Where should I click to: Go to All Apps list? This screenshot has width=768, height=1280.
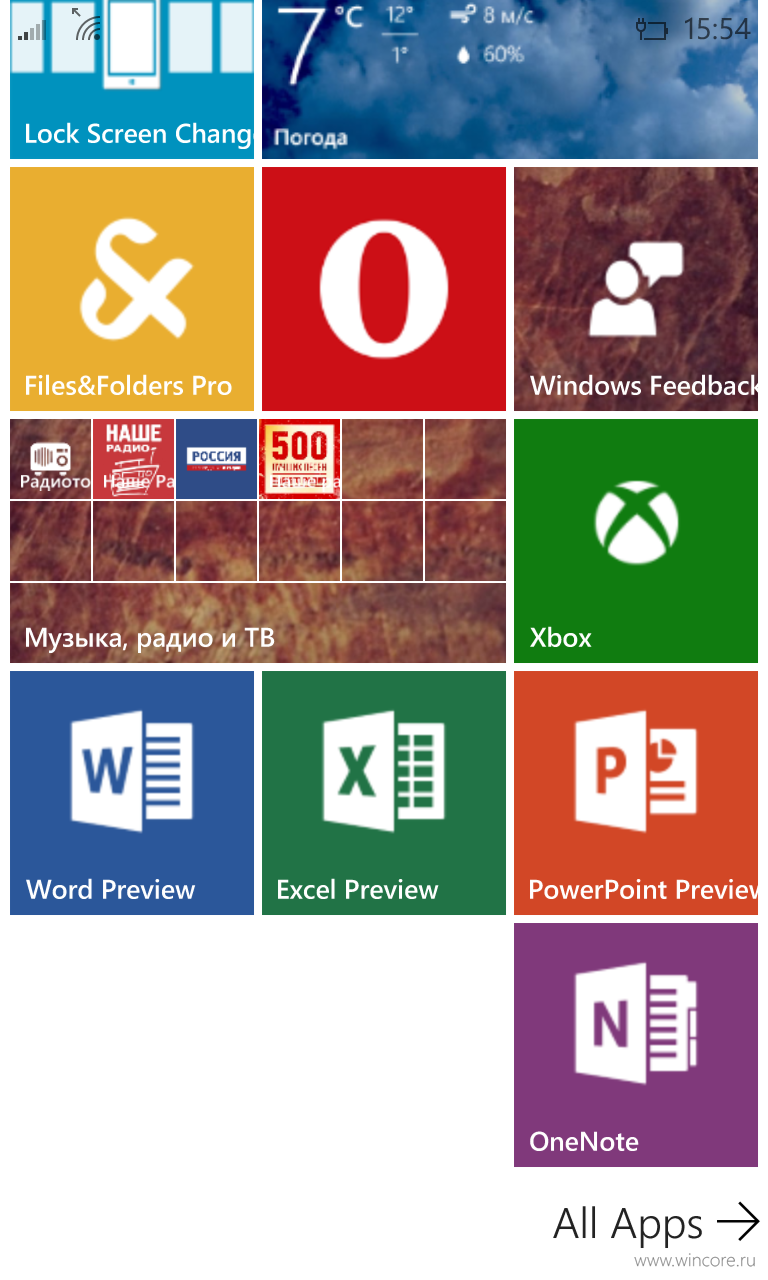[x=657, y=1224]
